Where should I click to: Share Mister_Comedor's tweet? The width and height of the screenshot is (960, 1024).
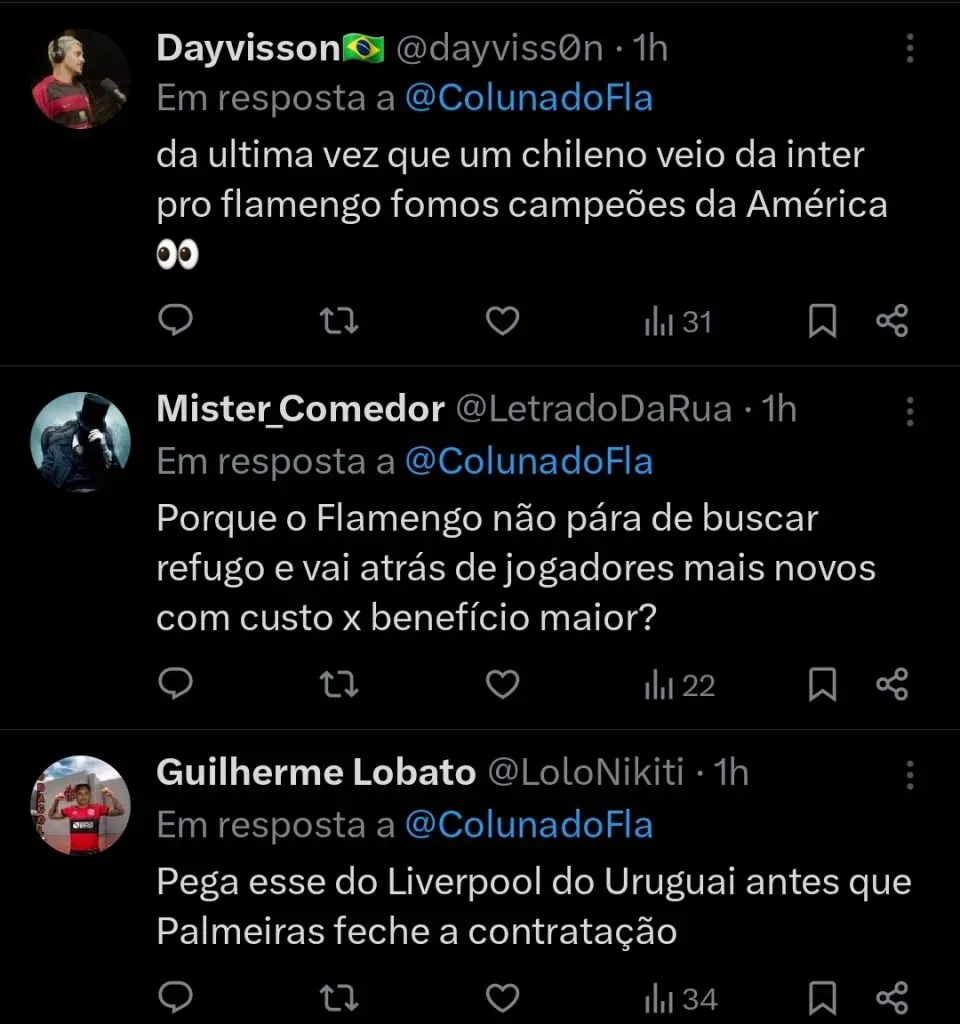coord(892,684)
